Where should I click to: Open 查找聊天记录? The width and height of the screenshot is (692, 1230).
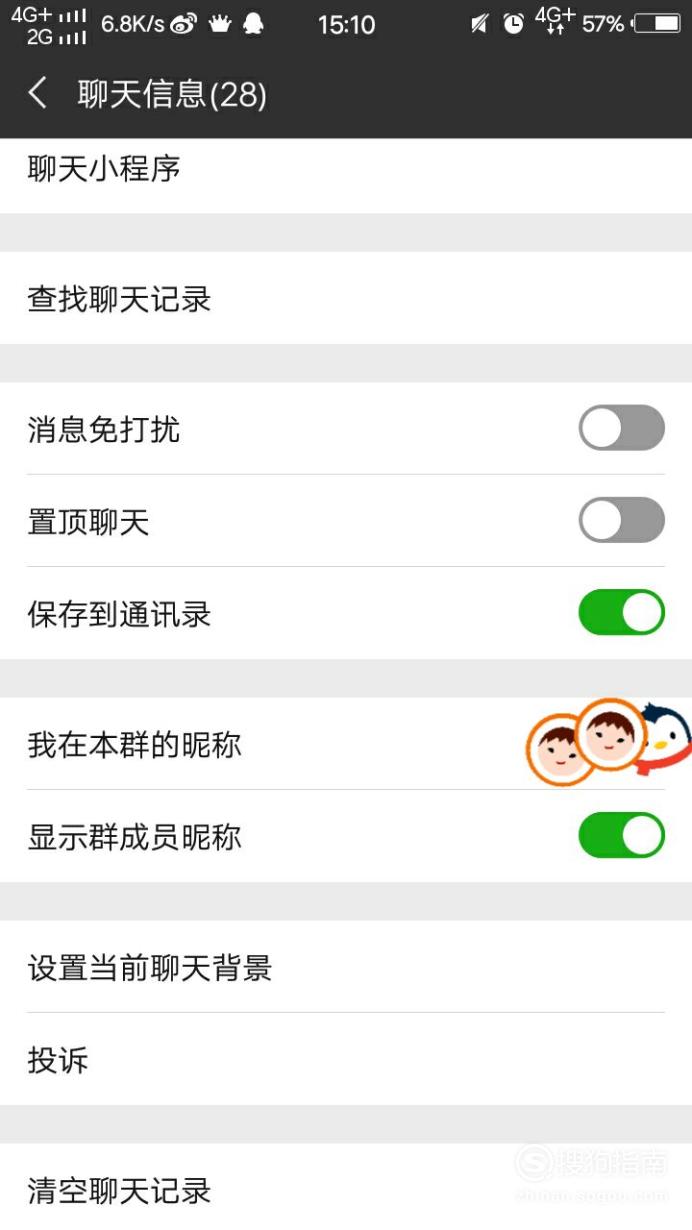pyautogui.click(x=346, y=298)
